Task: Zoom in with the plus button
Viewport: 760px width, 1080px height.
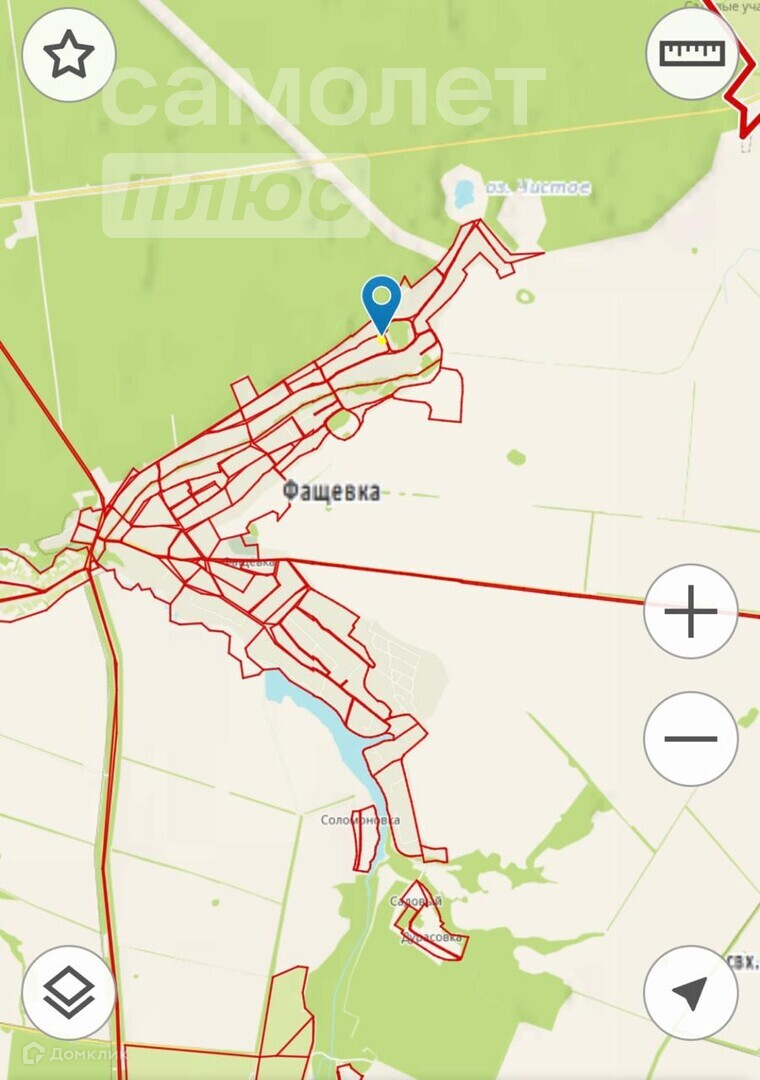Action: click(x=691, y=611)
